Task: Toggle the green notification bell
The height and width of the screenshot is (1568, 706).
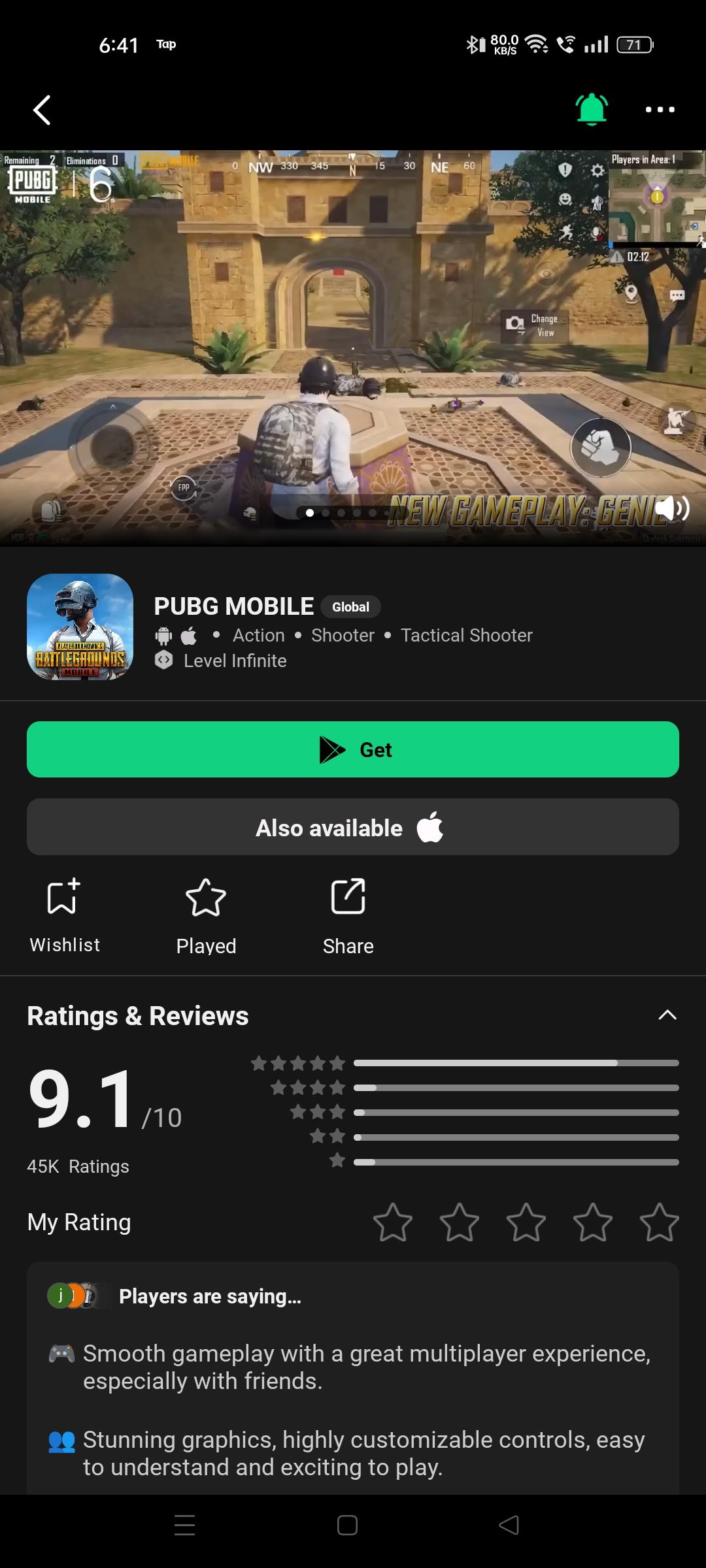Action: click(592, 109)
